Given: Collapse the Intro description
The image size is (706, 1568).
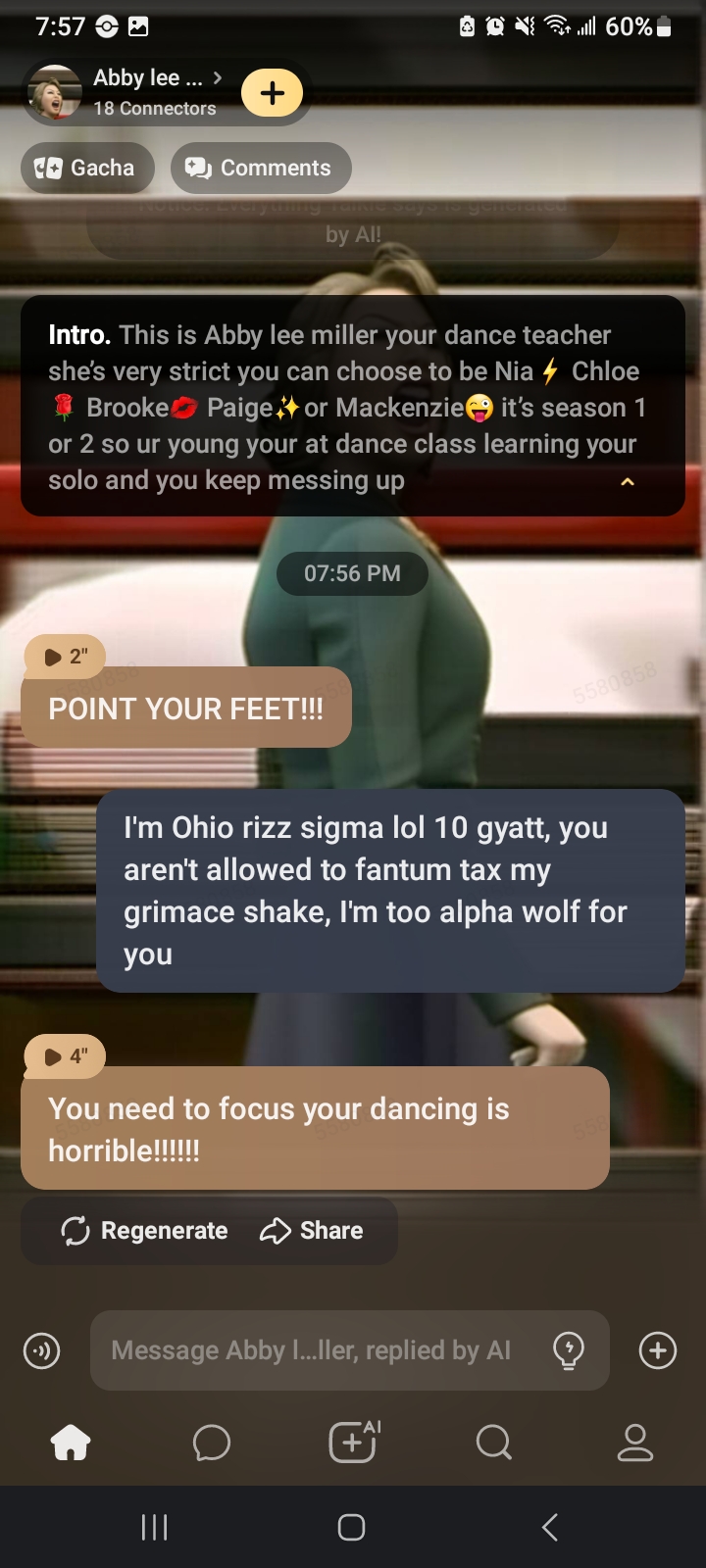Looking at the screenshot, I should tap(628, 481).
